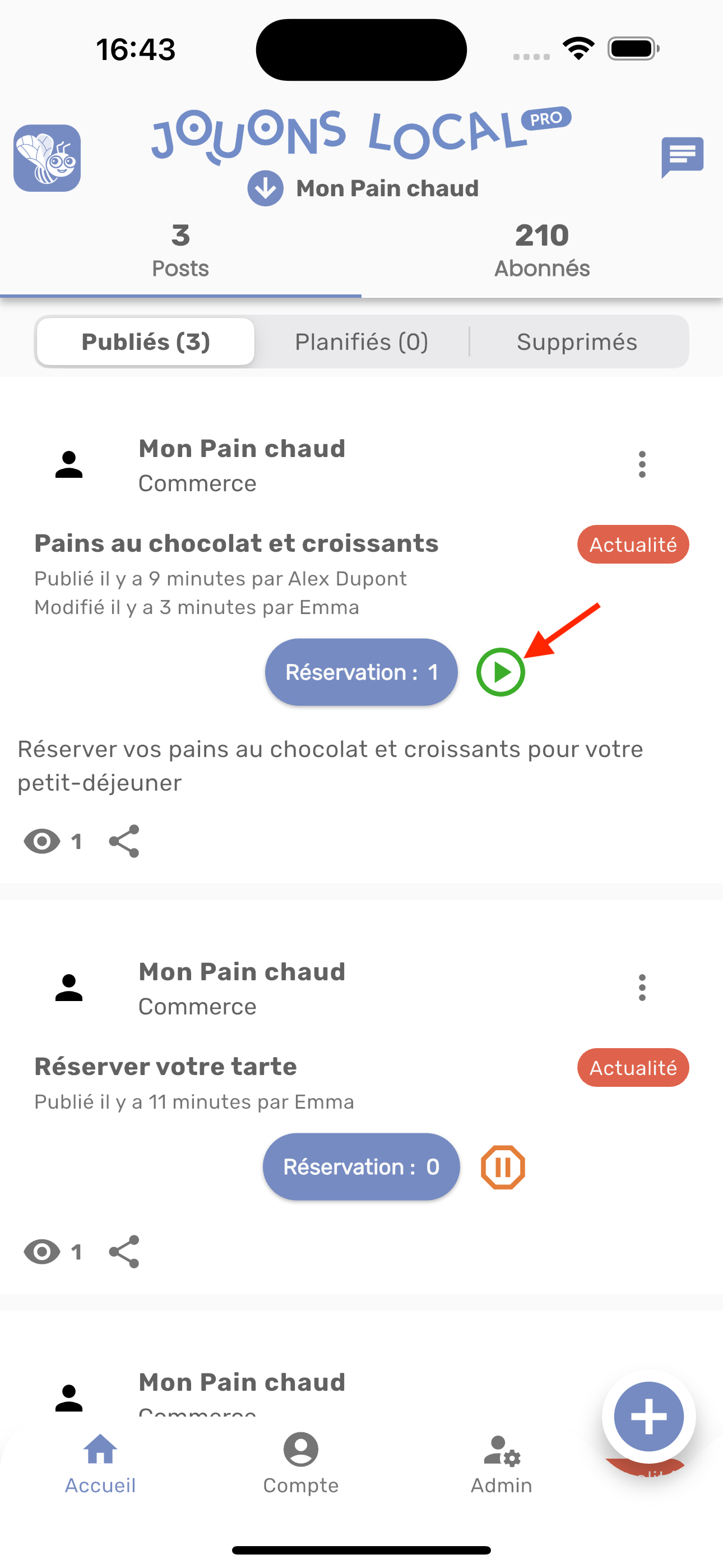Open overflow menu on Pains au chocolat post
This screenshot has width=723, height=1568.
click(x=642, y=464)
